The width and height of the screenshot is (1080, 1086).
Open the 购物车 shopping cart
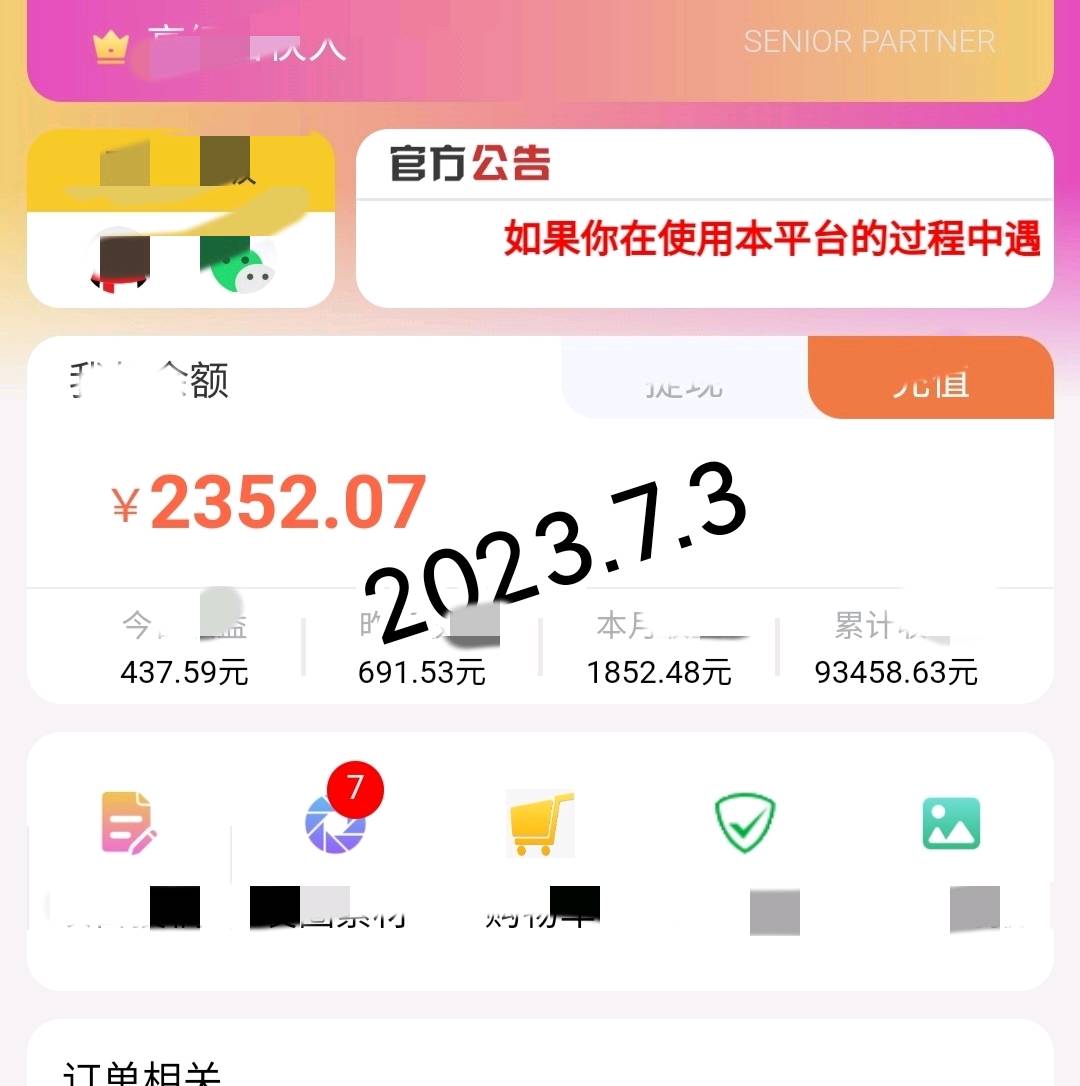(x=540, y=824)
